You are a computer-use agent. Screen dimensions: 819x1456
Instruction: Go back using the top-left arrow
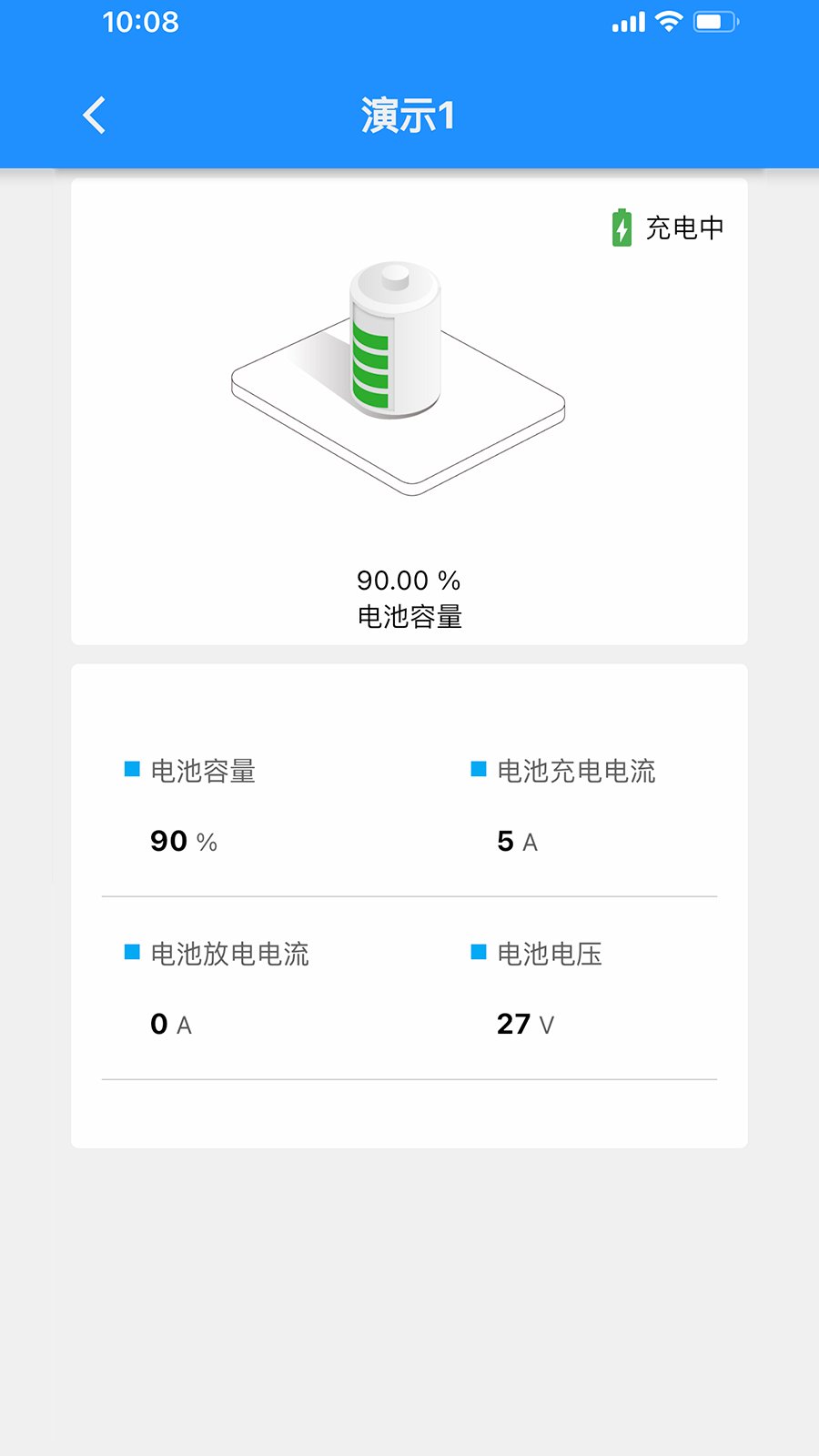pyautogui.click(x=94, y=116)
